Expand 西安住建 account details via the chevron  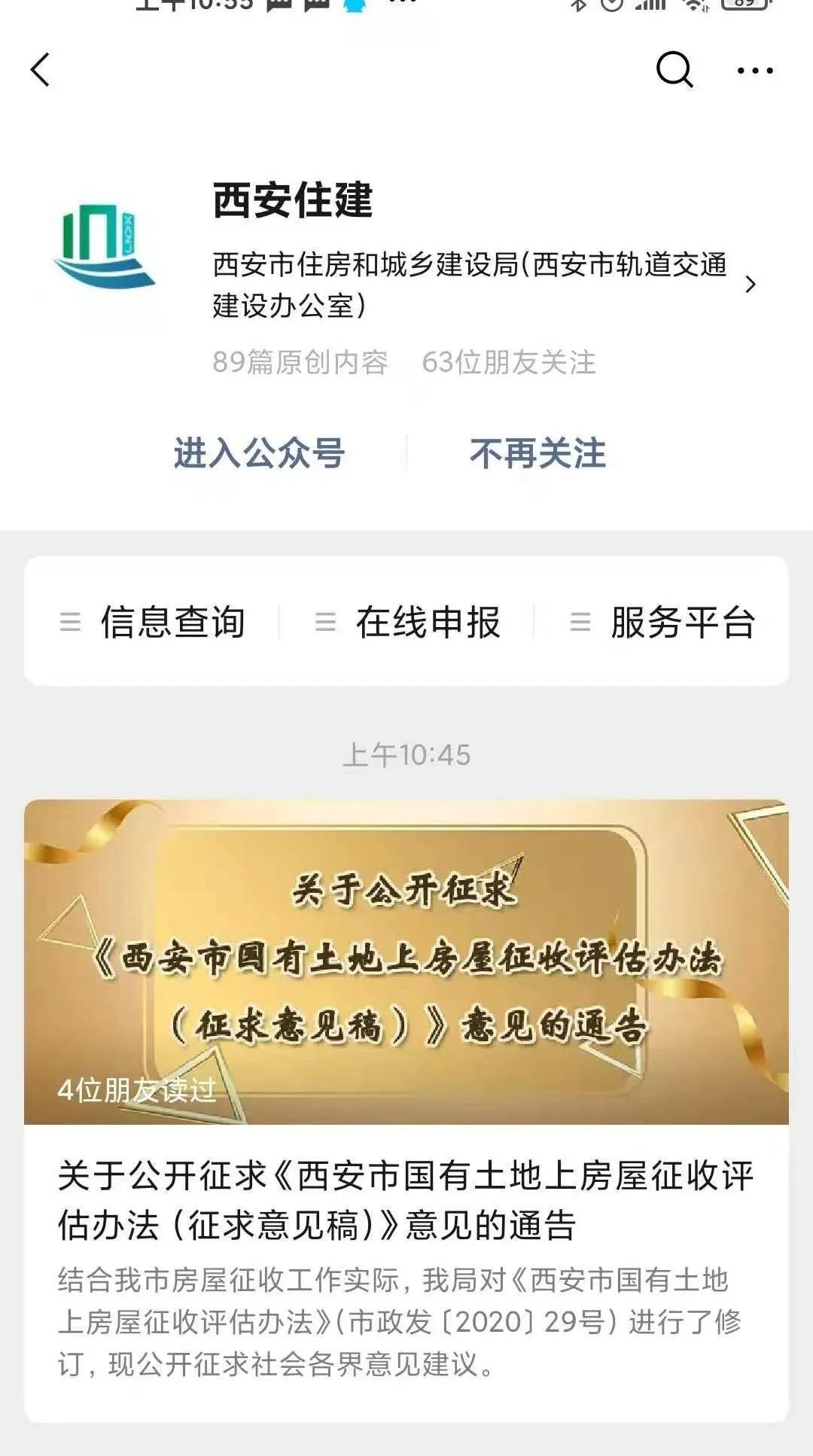[750, 285]
